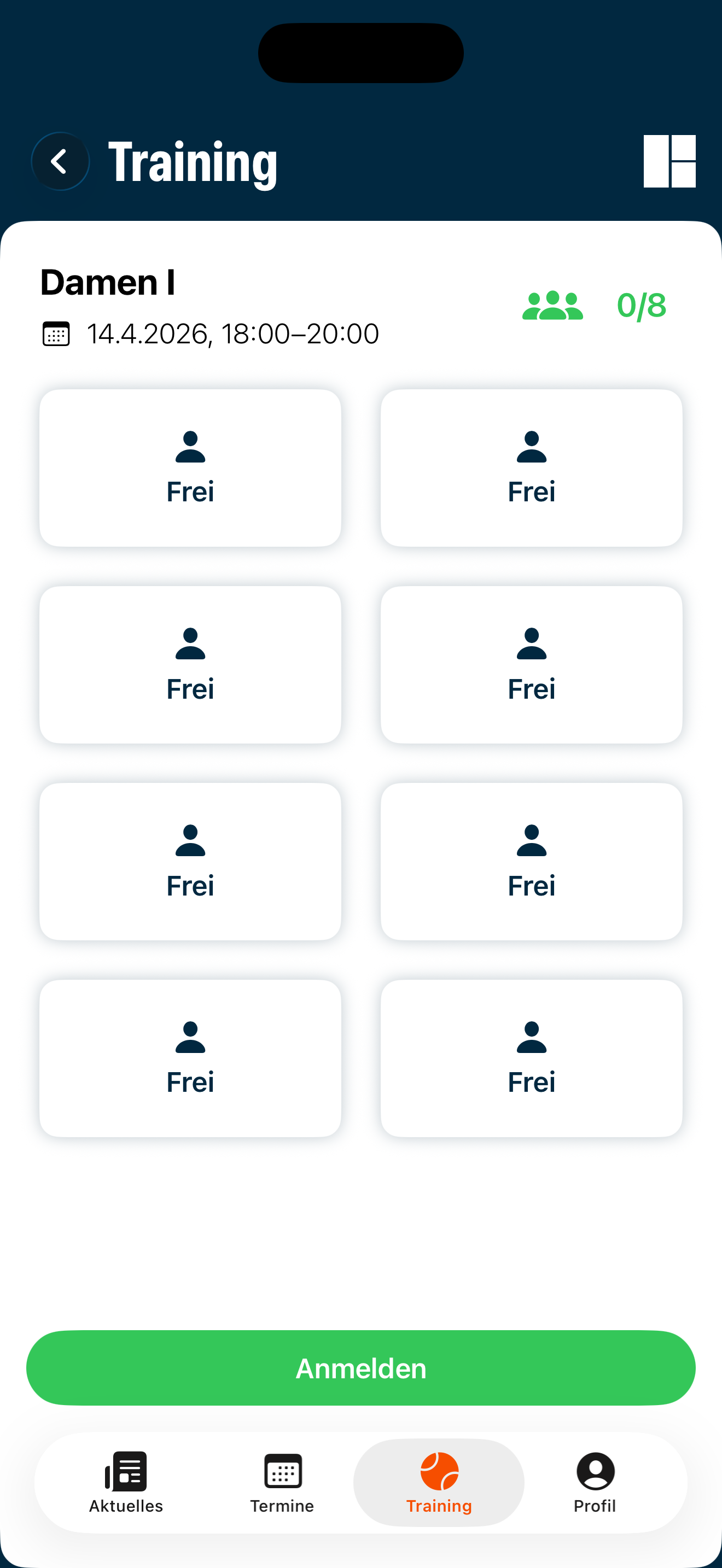This screenshot has width=722, height=1568.
Task: Tap the grid layout icon in the header
Action: 669,161
